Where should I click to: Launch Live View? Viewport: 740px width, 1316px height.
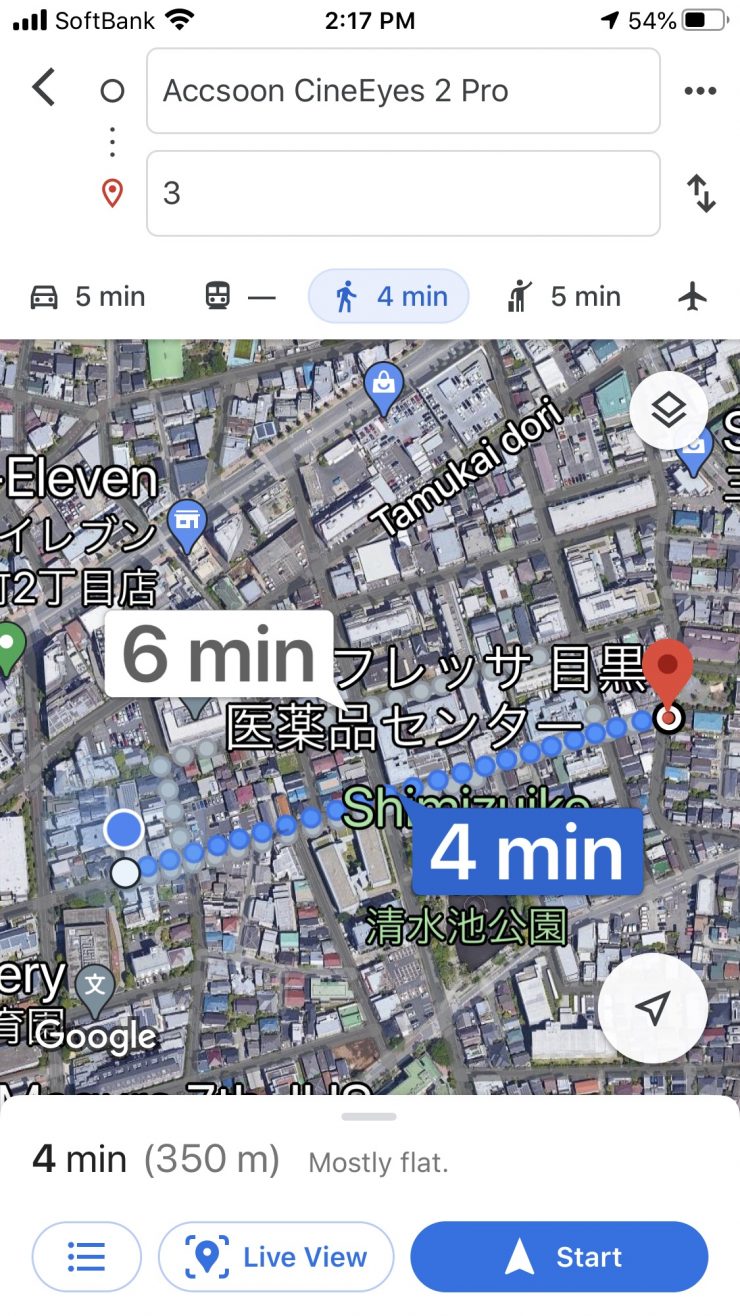click(x=276, y=1257)
